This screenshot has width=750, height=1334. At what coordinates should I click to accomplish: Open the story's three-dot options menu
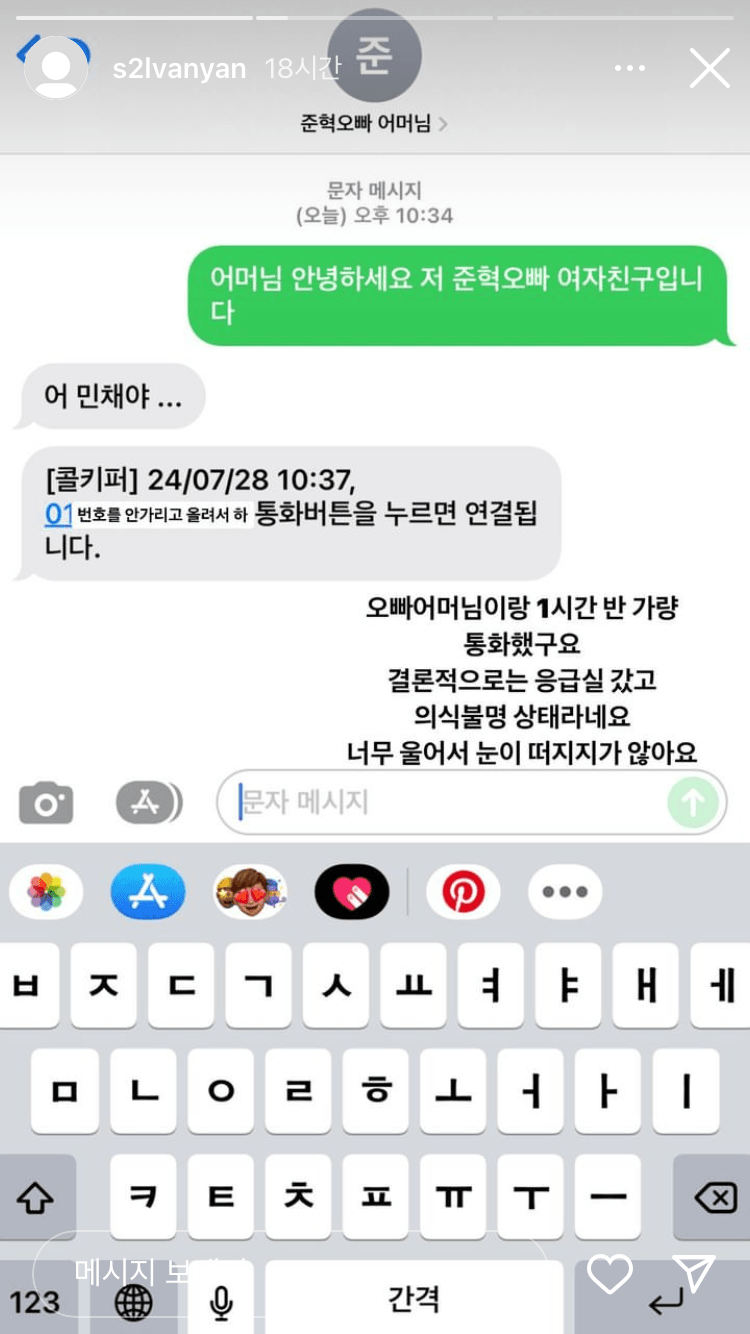[630, 68]
